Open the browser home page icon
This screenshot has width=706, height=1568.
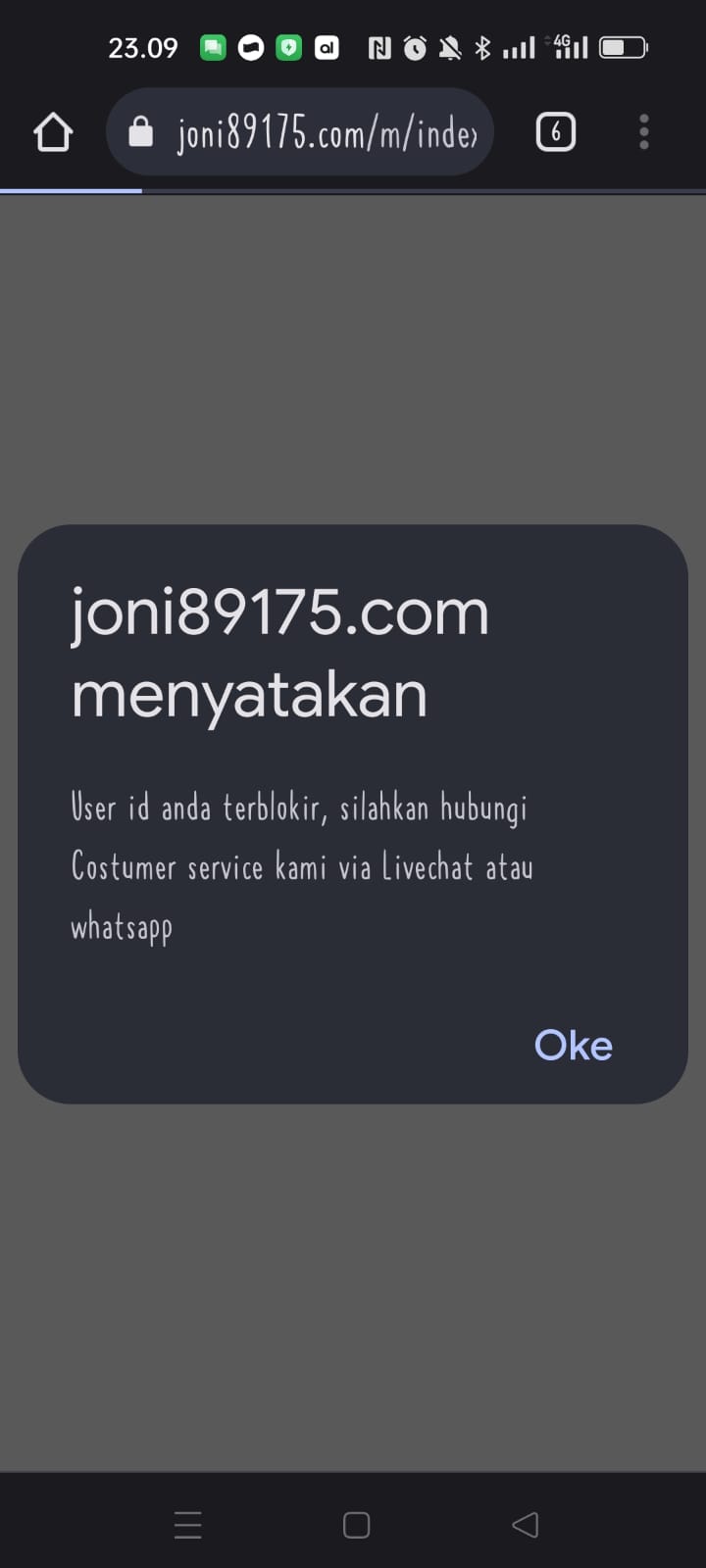(x=53, y=132)
